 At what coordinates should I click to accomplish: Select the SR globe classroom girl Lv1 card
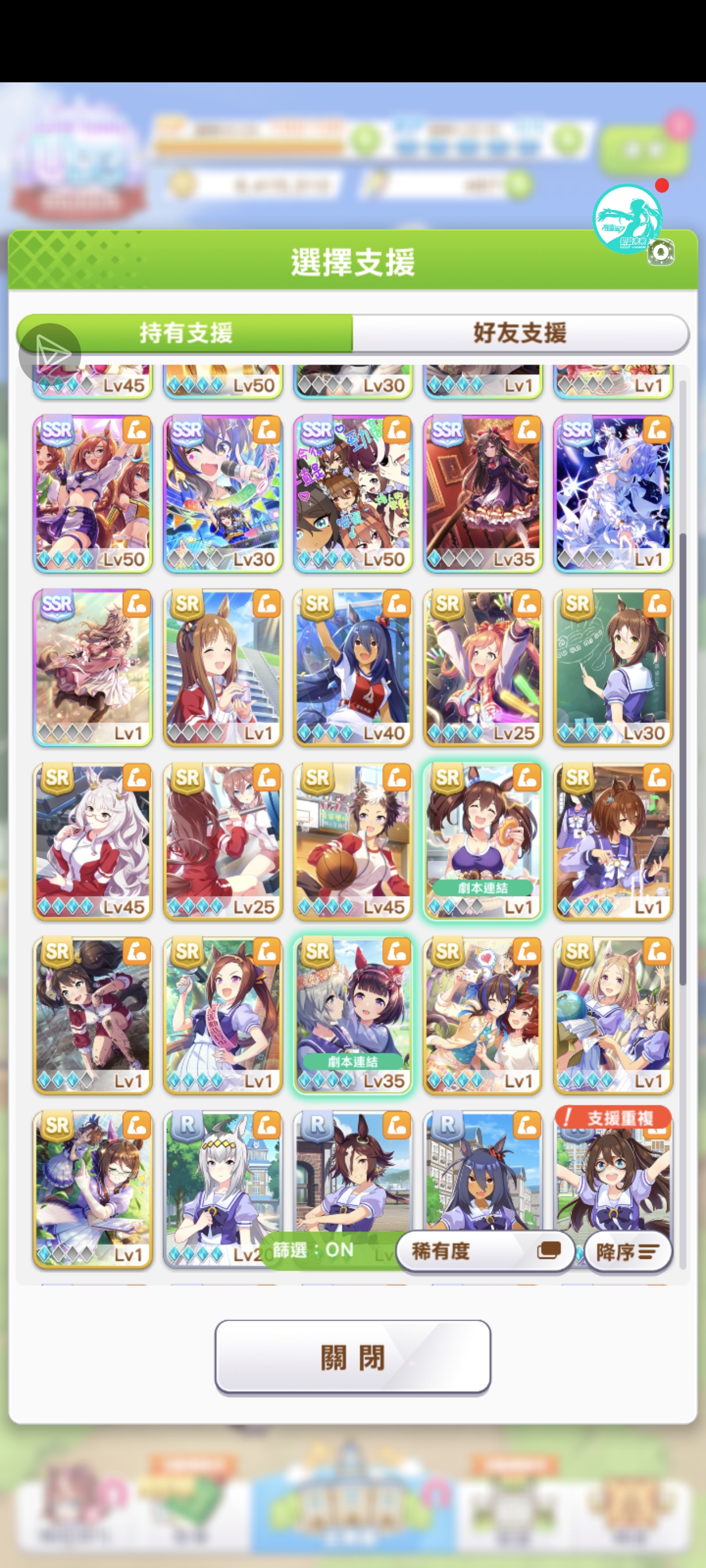click(x=612, y=1015)
